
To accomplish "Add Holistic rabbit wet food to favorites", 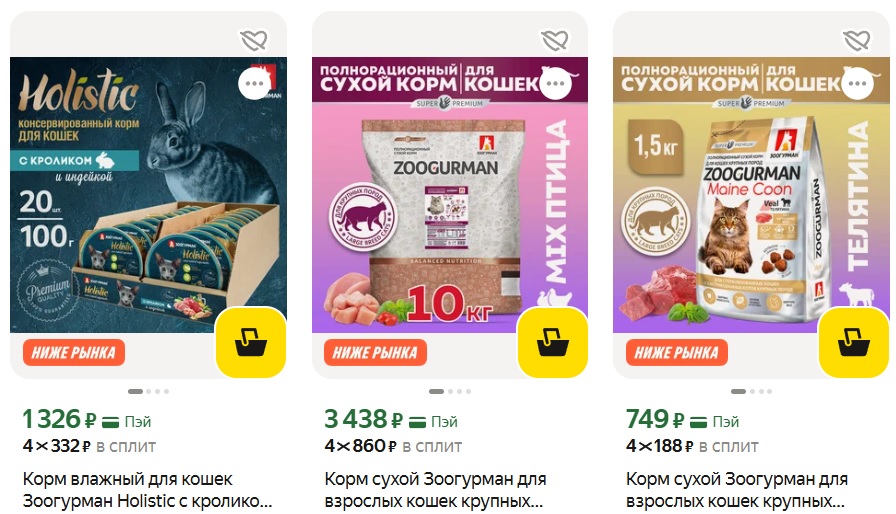I will (255, 41).
